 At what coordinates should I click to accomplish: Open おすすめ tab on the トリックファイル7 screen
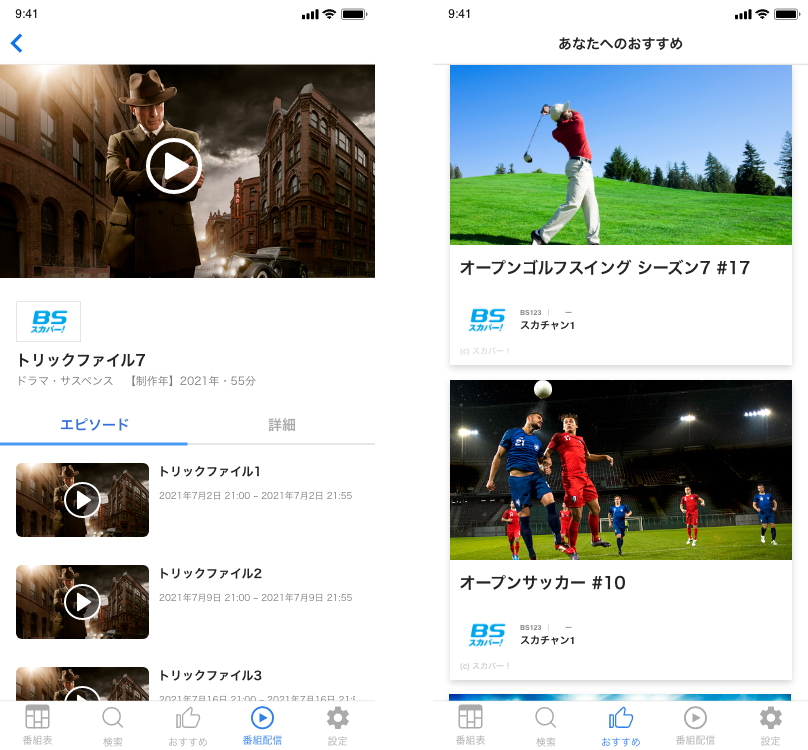pos(188,724)
